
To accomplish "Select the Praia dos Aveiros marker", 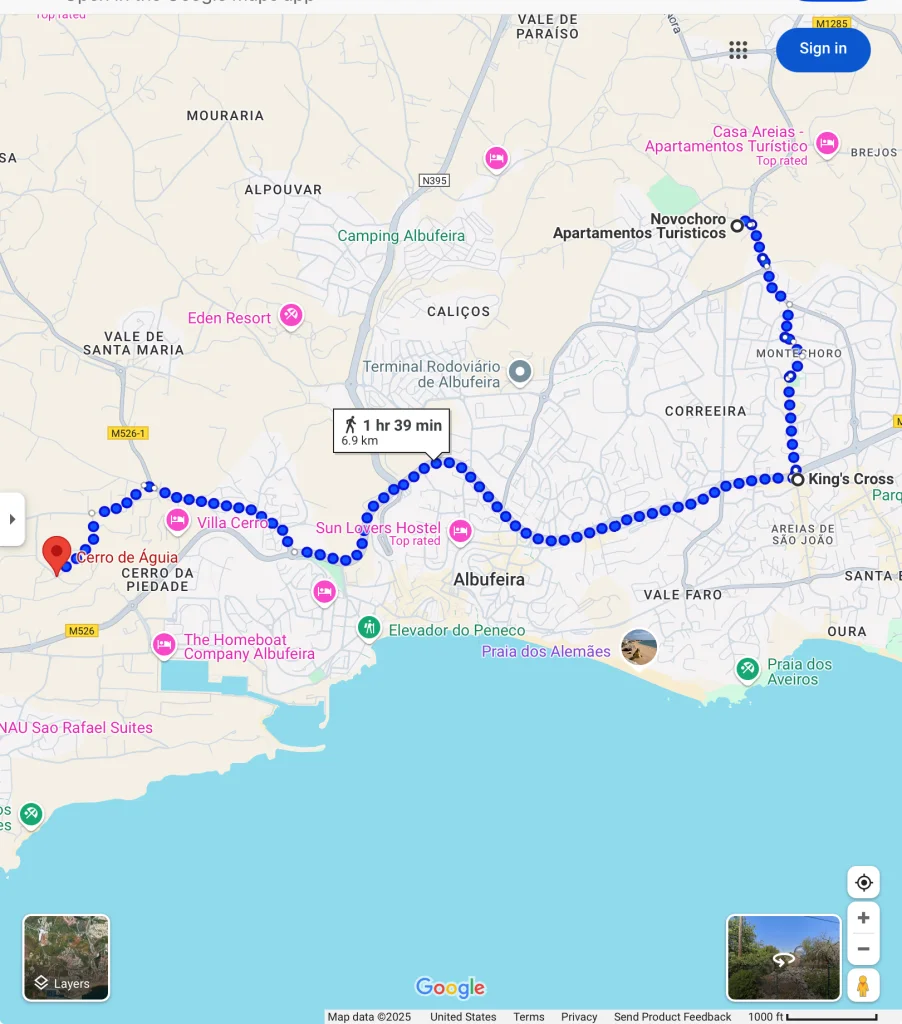I will coord(747,668).
